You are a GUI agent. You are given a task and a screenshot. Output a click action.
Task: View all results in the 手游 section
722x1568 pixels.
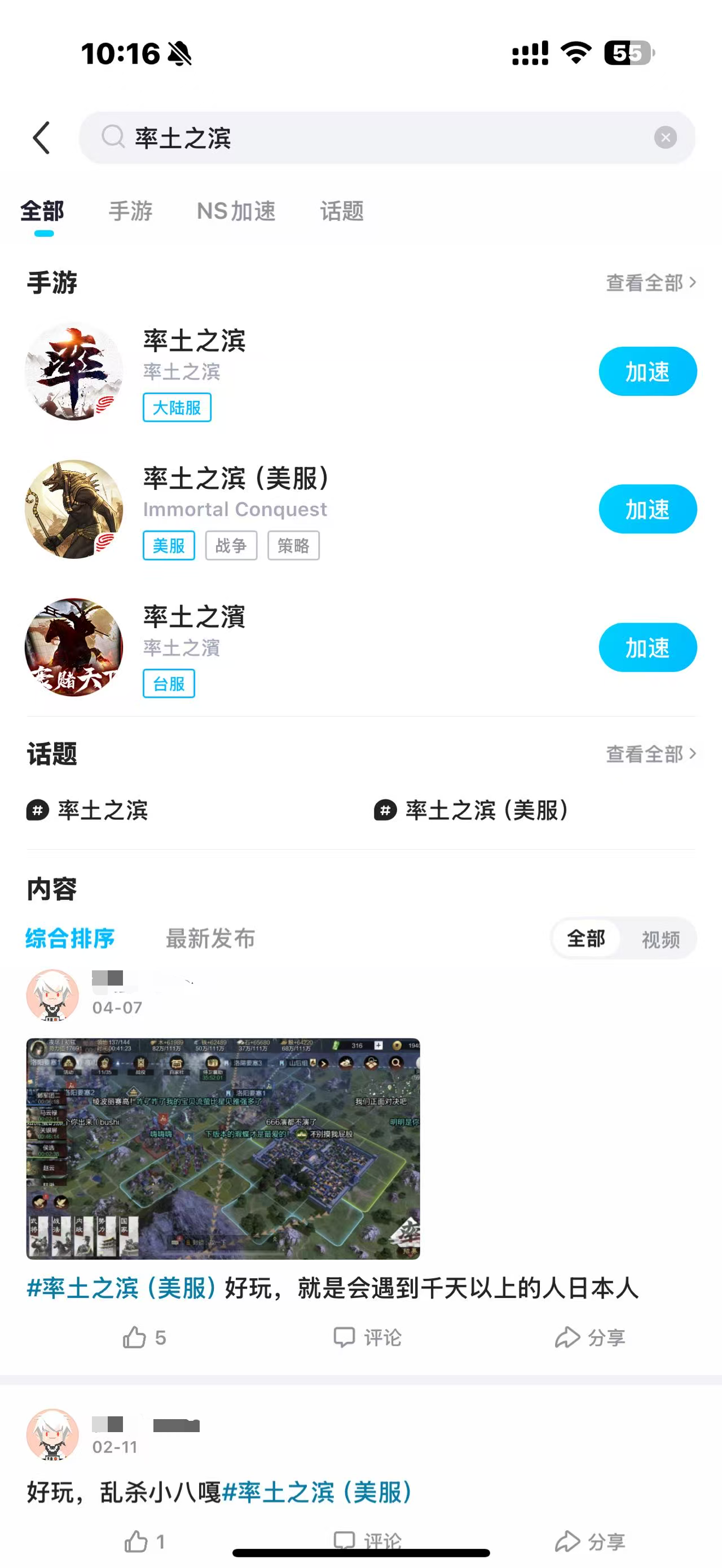click(650, 282)
